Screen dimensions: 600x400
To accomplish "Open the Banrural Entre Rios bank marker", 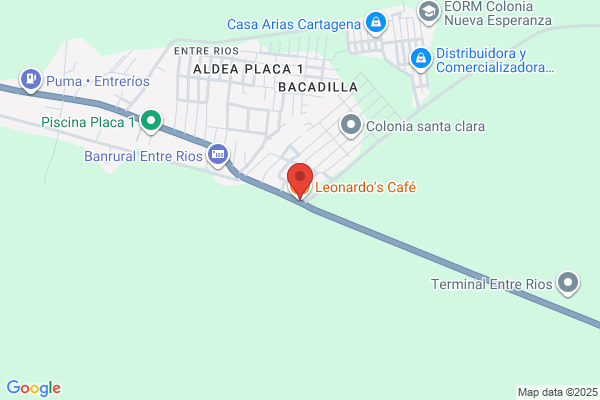I will pos(218,155).
